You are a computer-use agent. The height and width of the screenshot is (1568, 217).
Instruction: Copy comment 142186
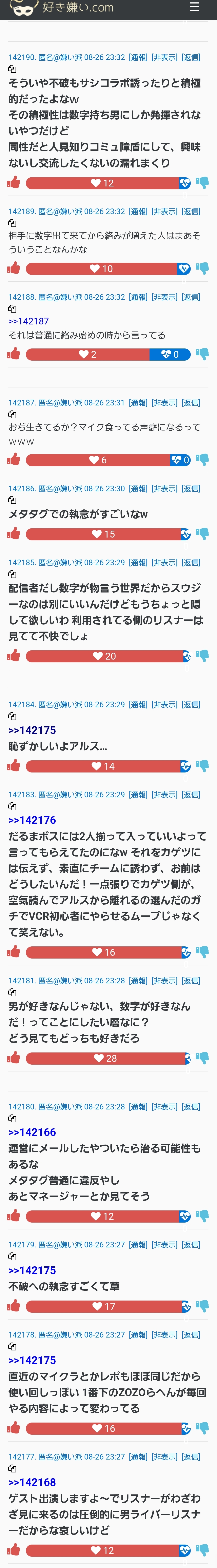(x=12, y=500)
